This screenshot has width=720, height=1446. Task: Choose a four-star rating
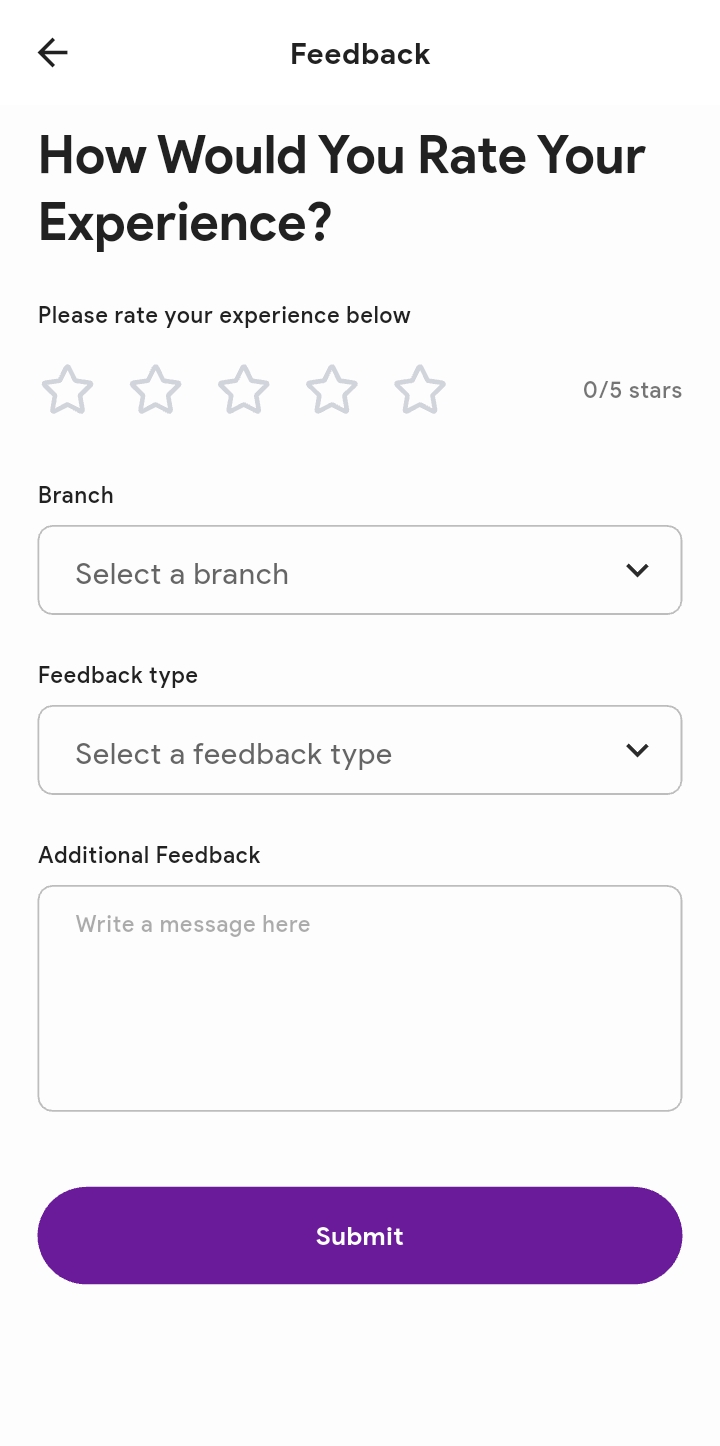point(331,390)
